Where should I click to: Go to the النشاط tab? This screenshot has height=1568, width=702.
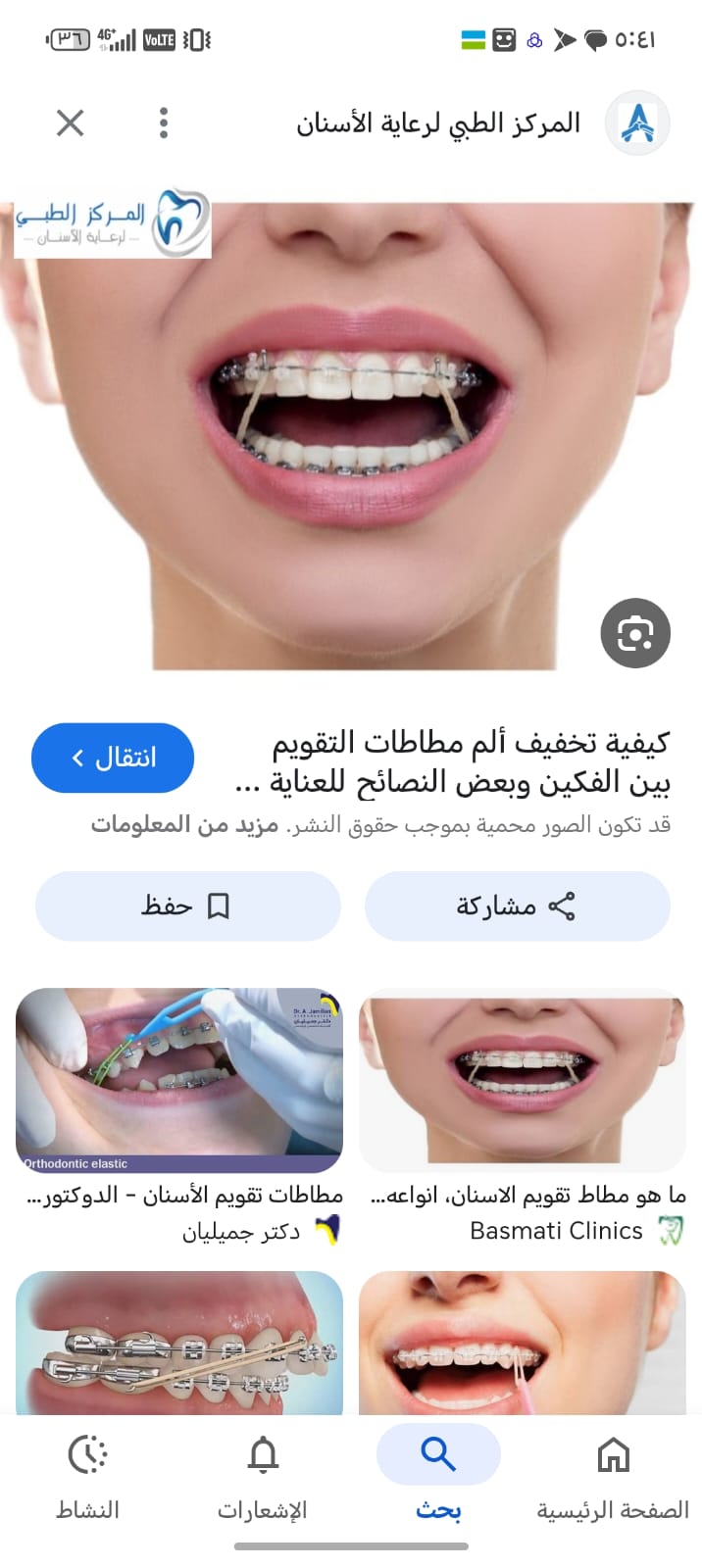click(x=87, y=1475)
